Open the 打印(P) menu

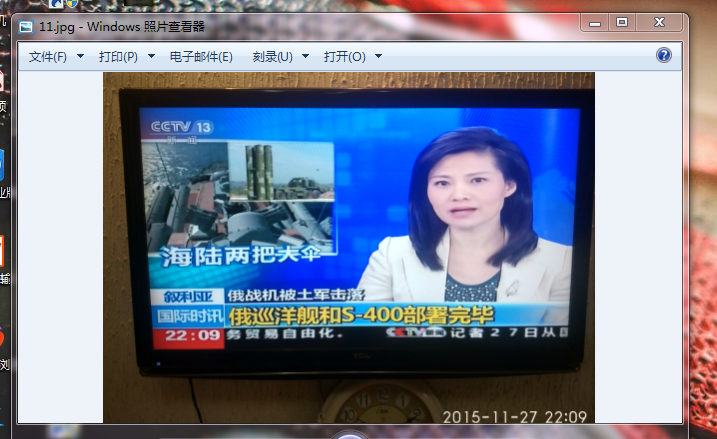[126, 57]
